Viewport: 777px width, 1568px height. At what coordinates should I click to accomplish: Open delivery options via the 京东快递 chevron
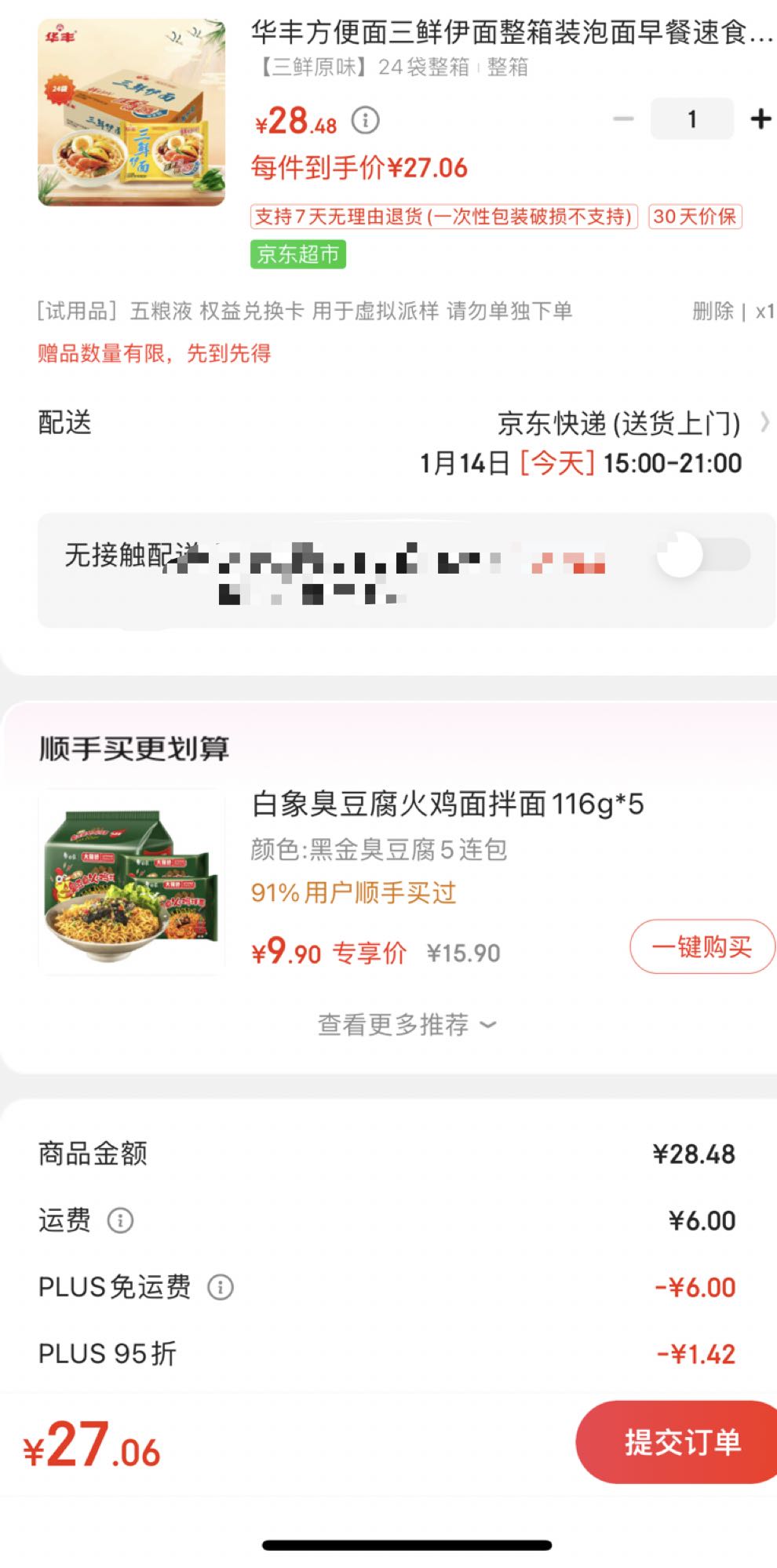pos(765,425)
